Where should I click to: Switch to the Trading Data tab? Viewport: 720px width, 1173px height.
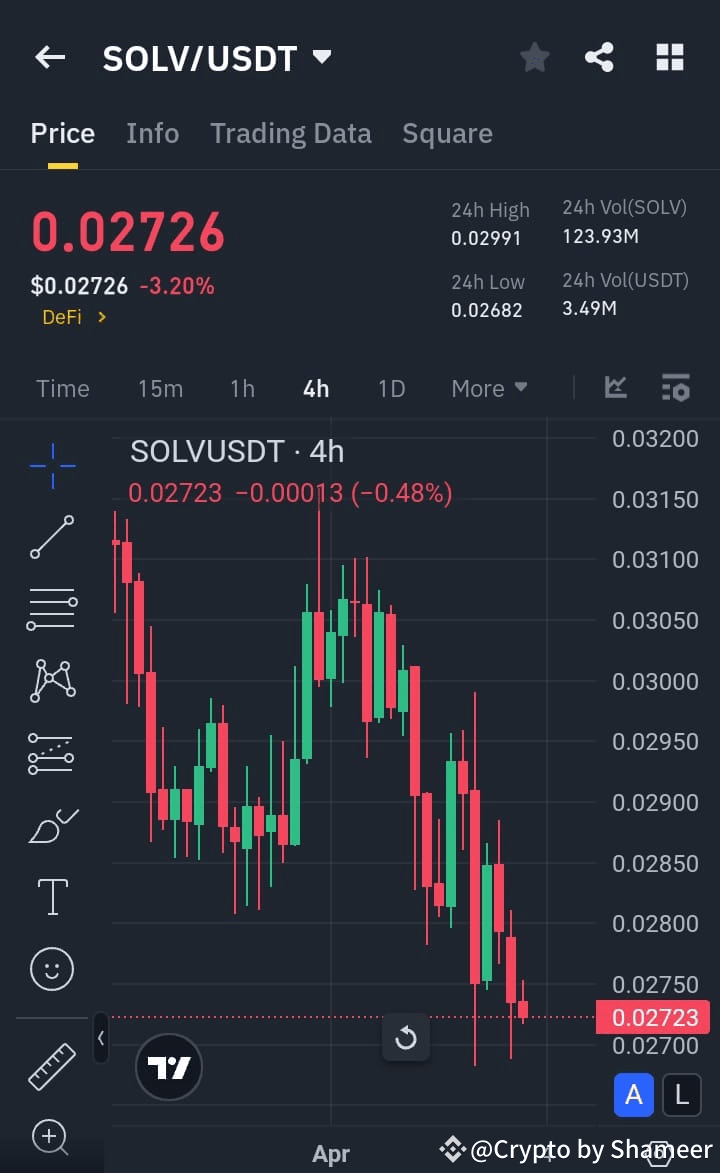pos(291,133)
